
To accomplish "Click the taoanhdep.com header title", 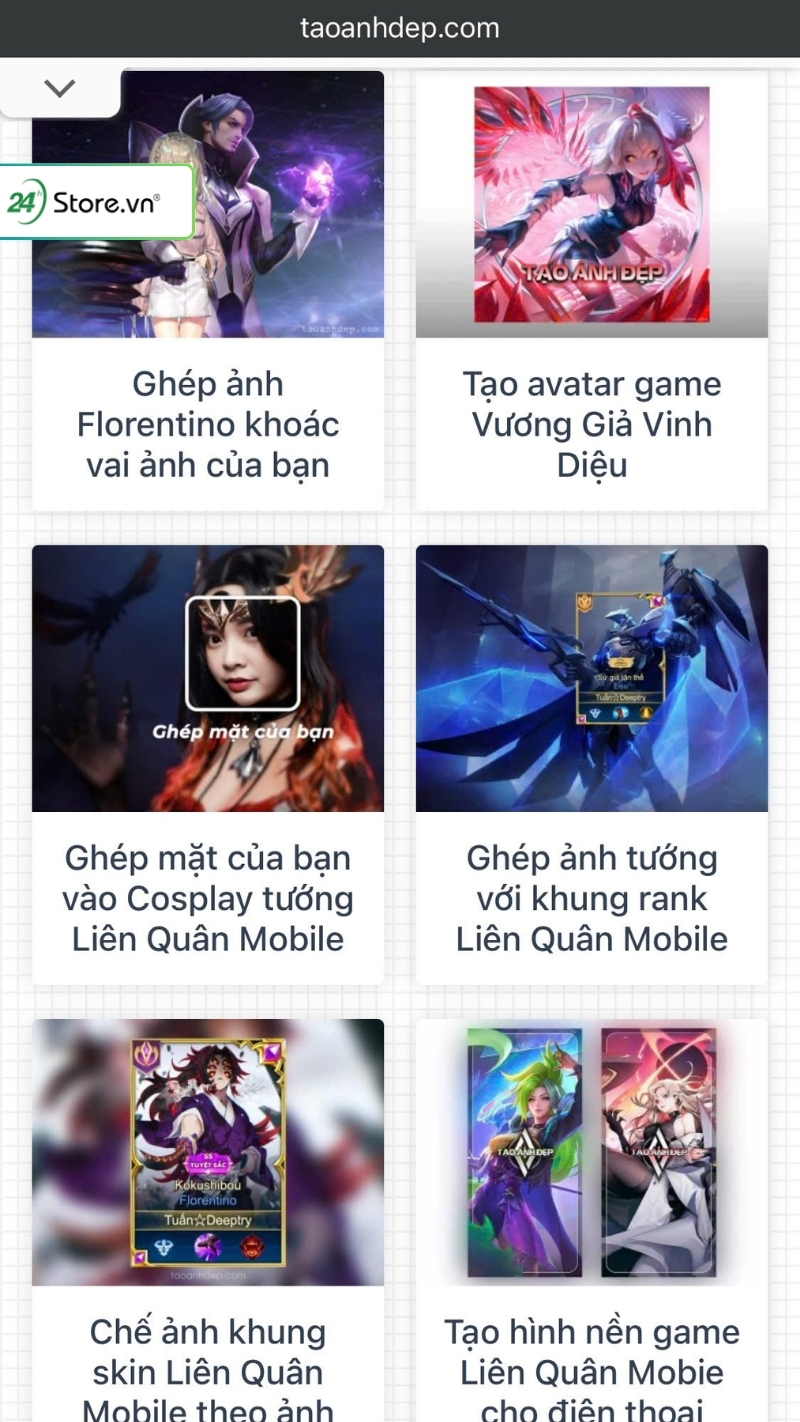I will click(x=400, y=27).
